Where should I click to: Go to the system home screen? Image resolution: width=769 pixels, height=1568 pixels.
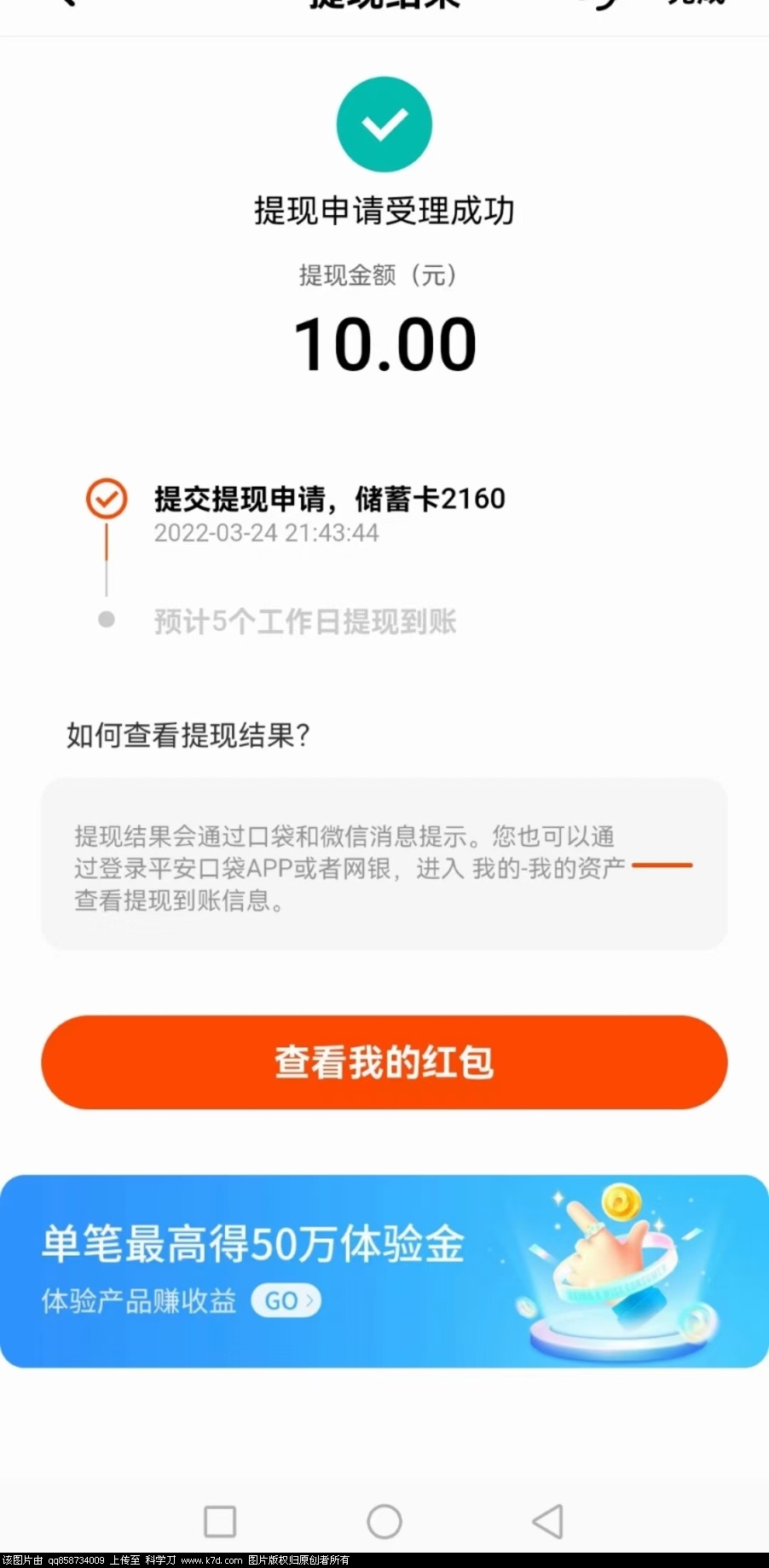(x=384, y=1521)
